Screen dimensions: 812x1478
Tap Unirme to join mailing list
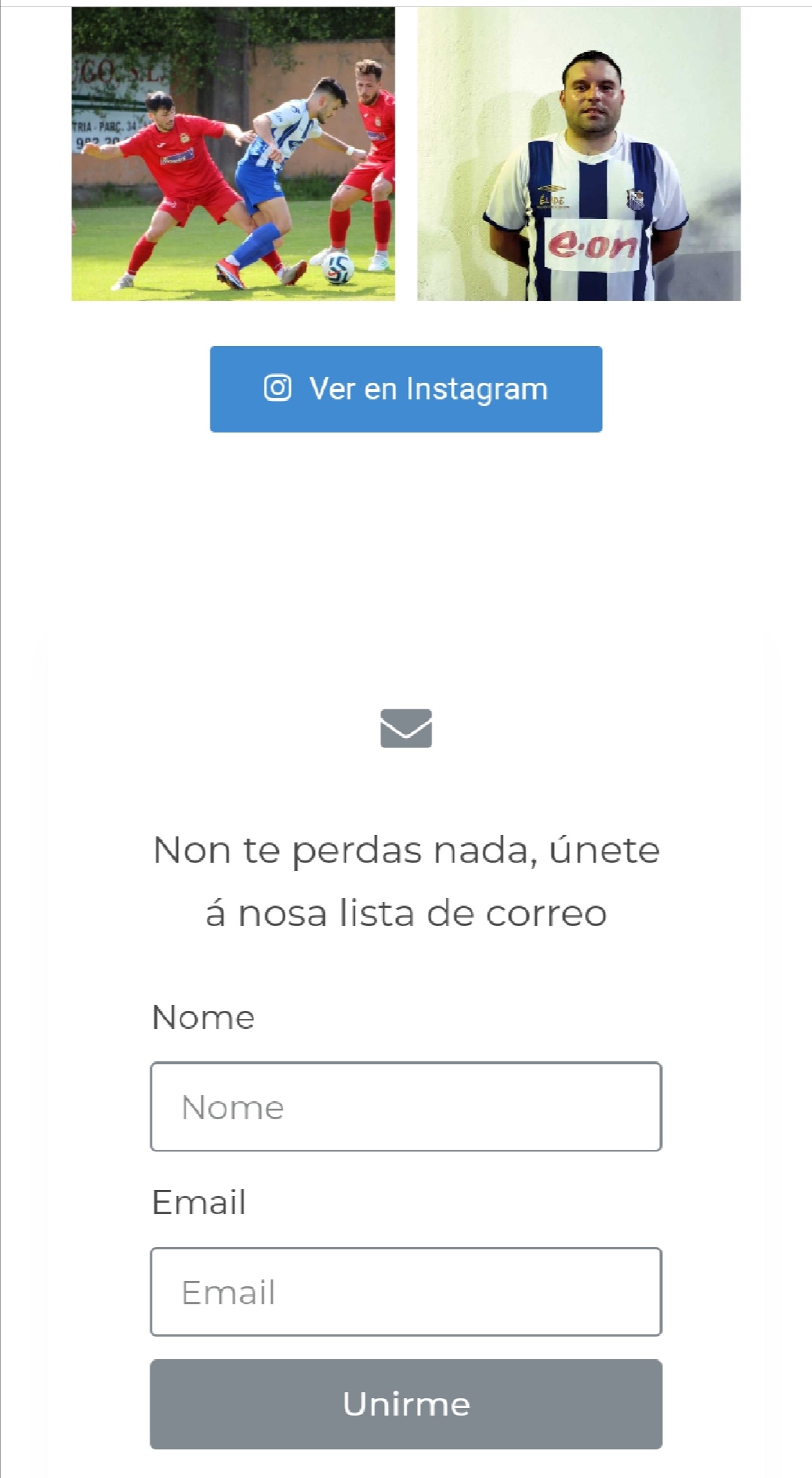click(x=406, y=1404)
